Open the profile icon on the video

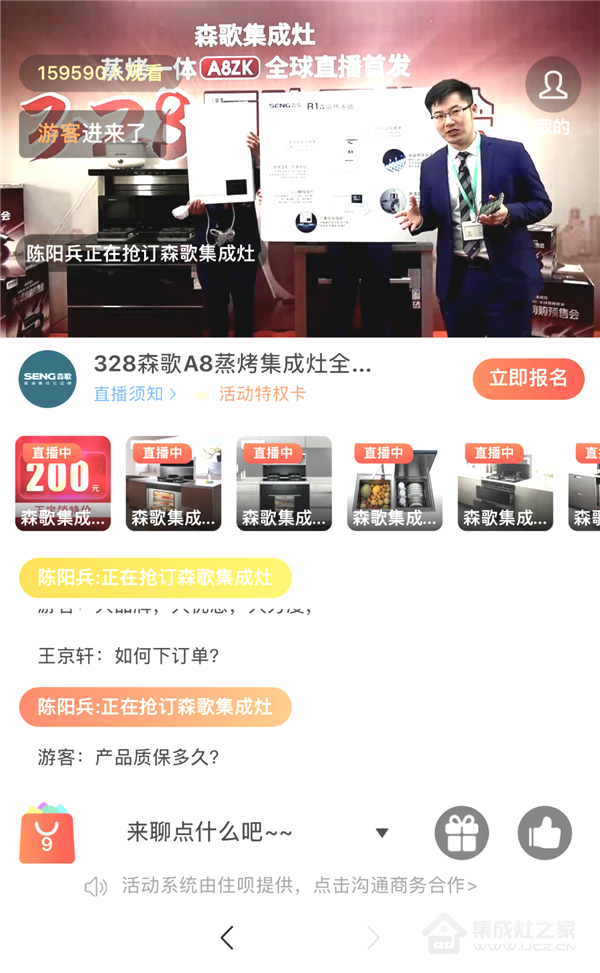552,85
